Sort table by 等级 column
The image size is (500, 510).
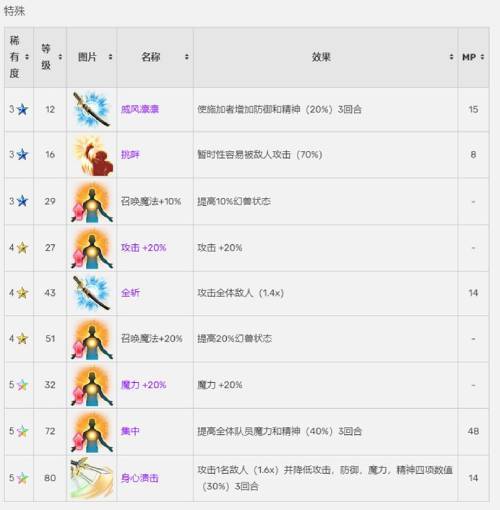[60, 57]
